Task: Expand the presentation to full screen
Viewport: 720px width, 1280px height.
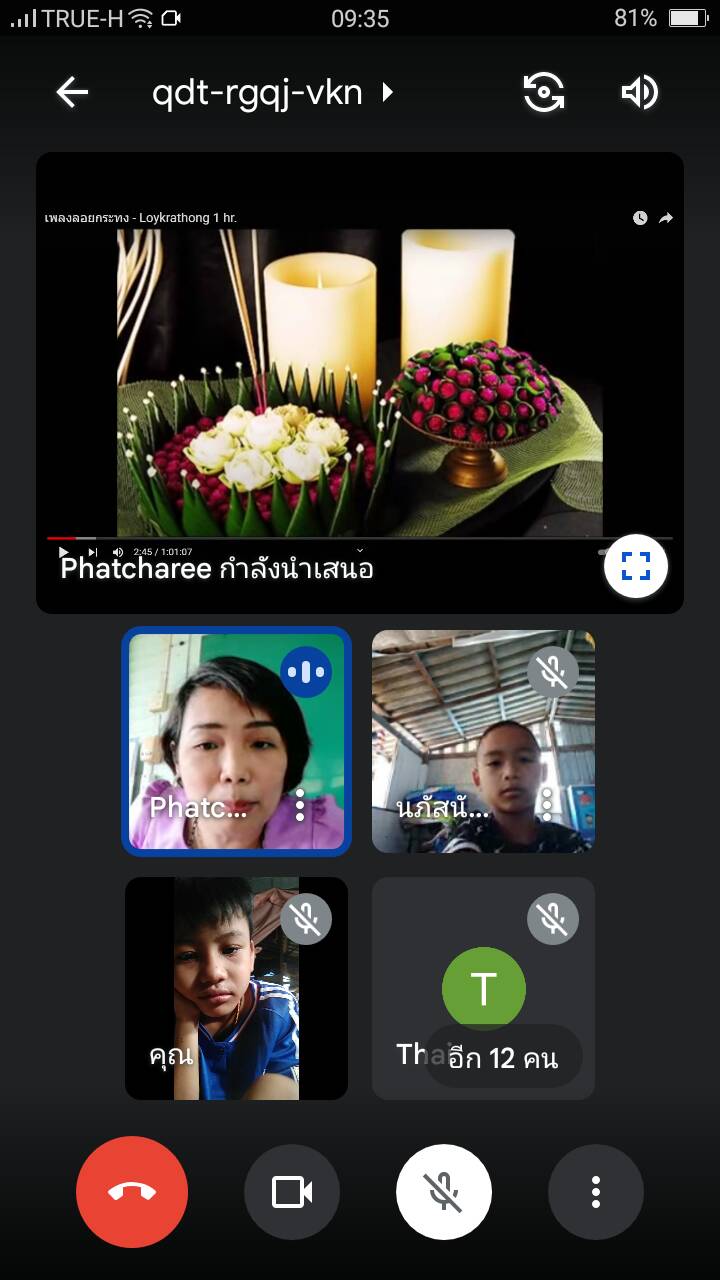Action: pyautogui.click(x=636, y=566)
